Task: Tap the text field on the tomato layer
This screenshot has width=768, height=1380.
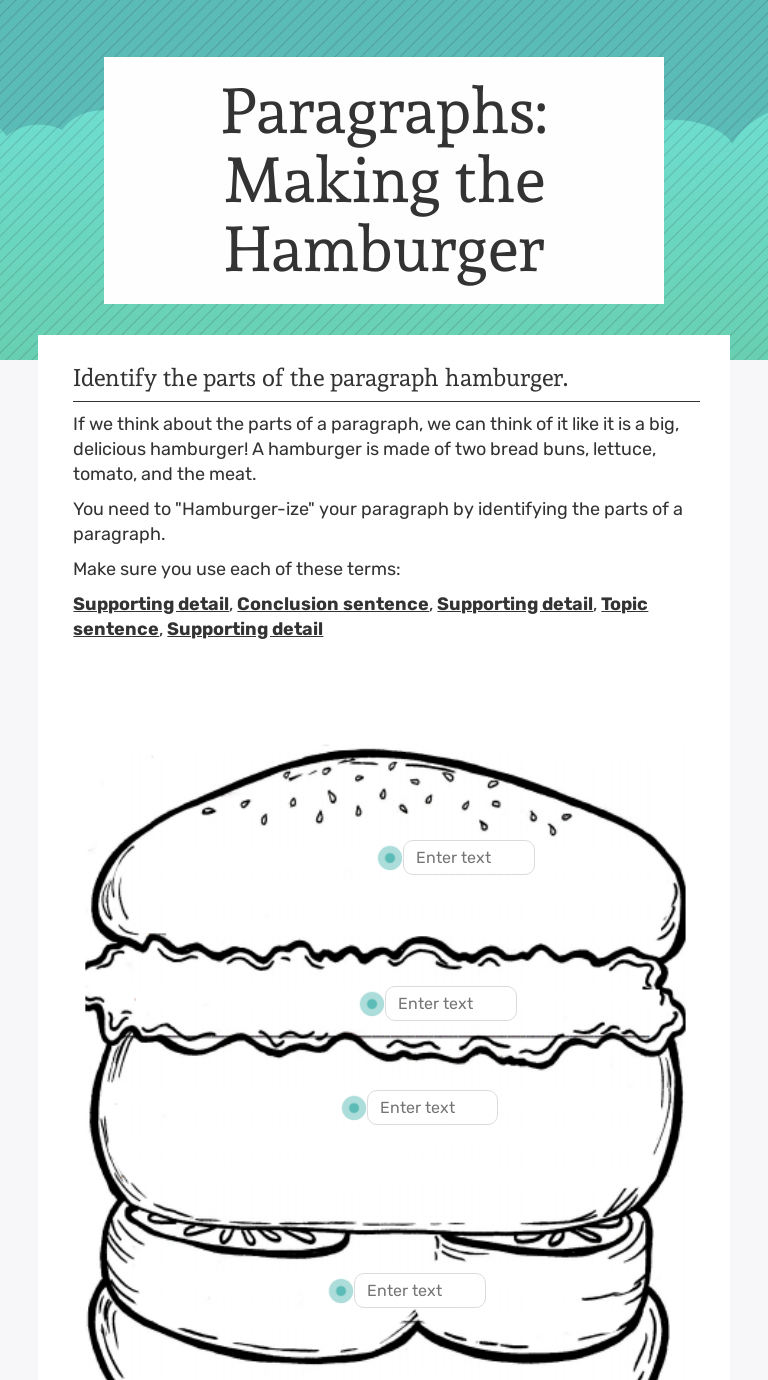Action: (x=419, y=1291)
